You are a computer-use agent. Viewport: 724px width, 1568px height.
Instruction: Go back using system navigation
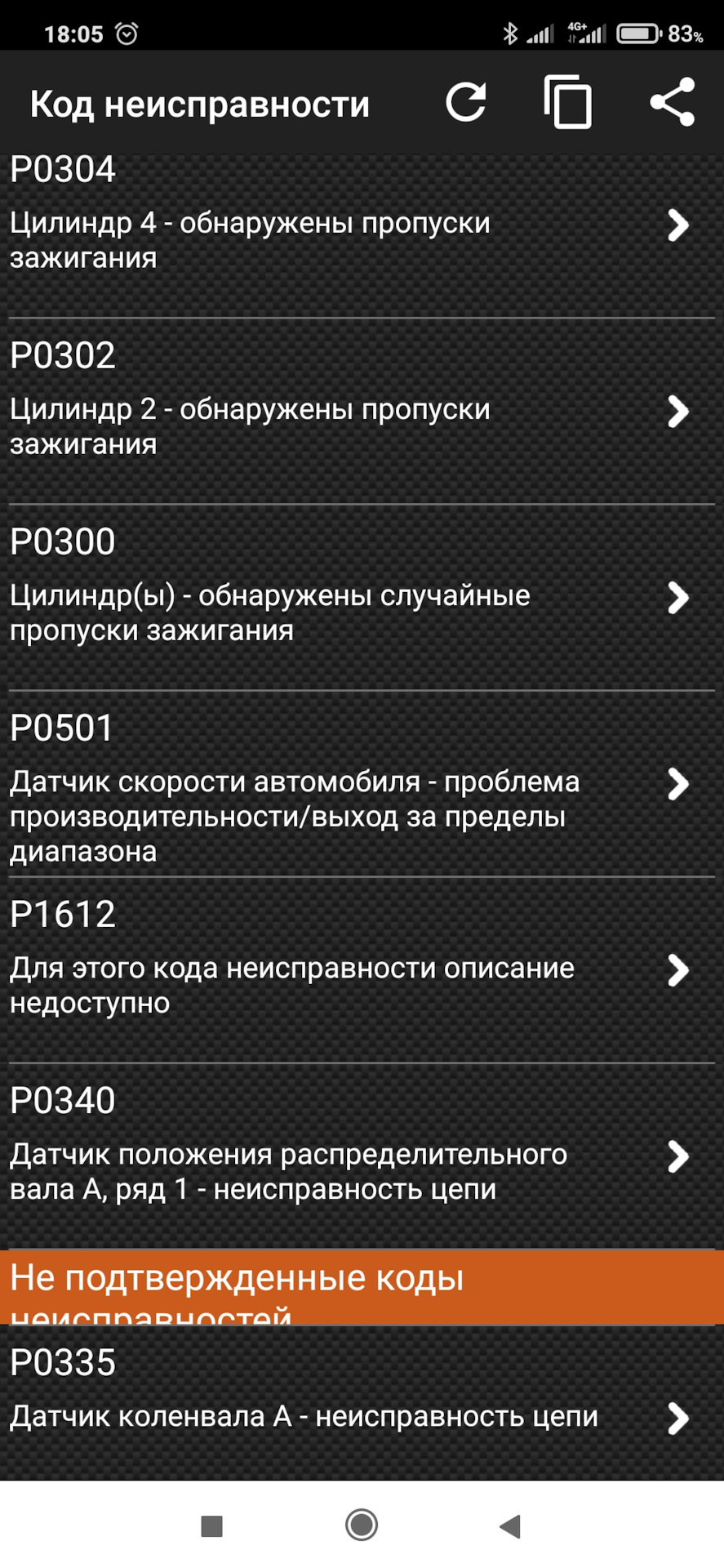pyautogui.click(x=510, y=1525)
